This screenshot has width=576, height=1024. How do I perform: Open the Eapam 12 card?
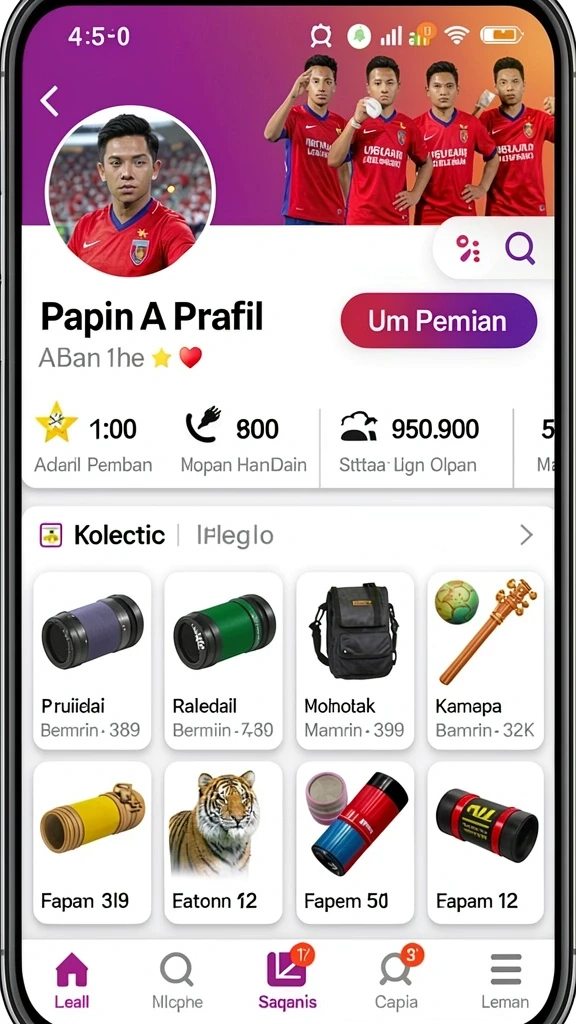point(485,842)
